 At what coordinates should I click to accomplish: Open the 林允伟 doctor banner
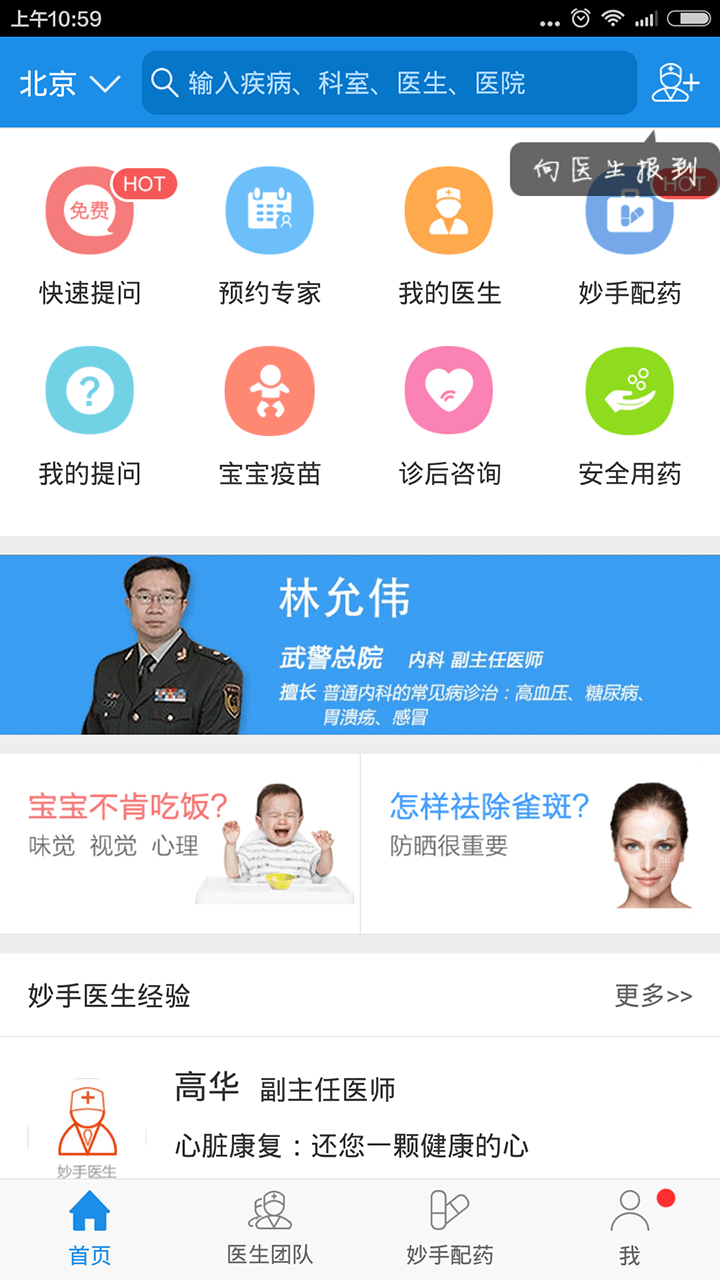(x=360, y=645)
